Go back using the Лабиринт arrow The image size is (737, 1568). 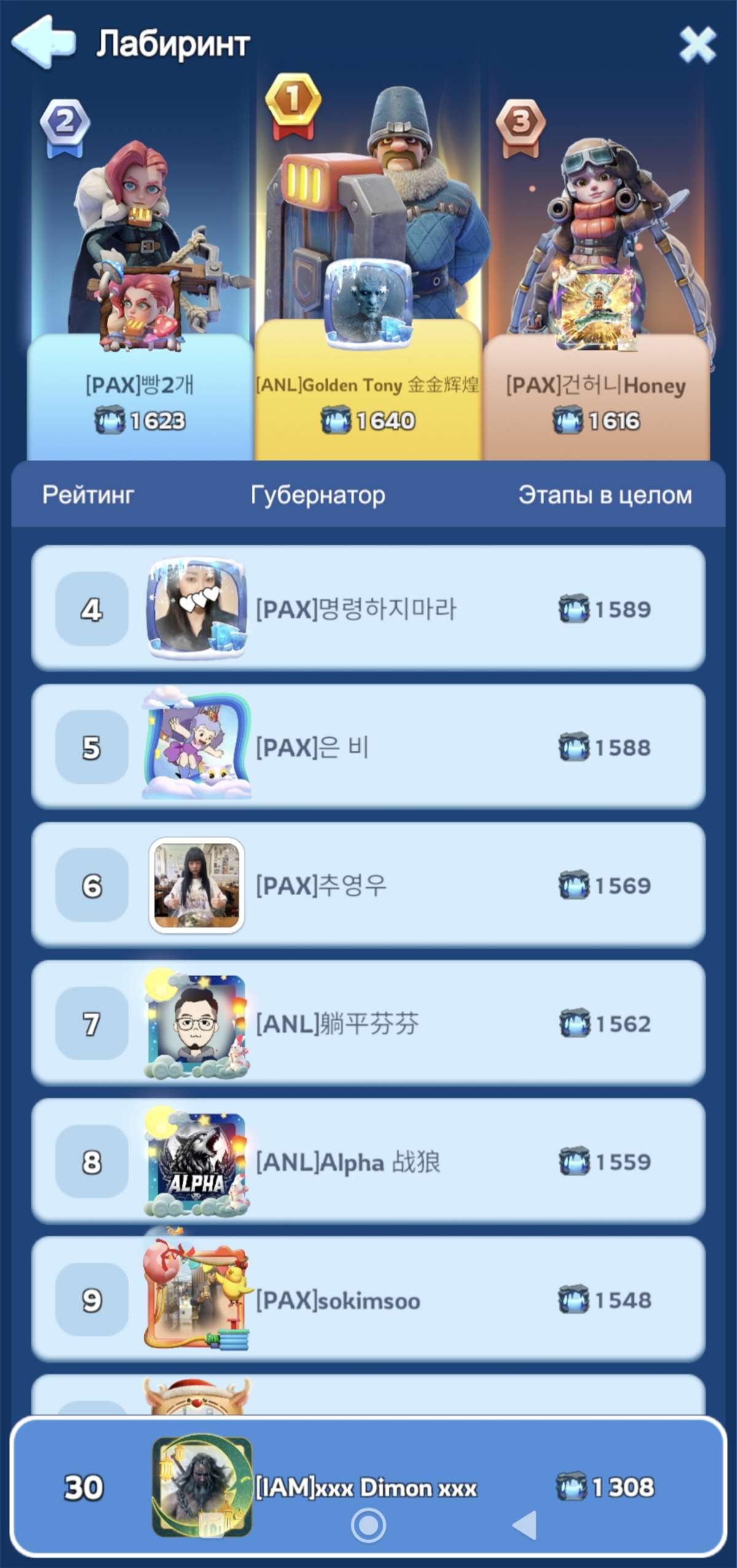tap(44, 42)
